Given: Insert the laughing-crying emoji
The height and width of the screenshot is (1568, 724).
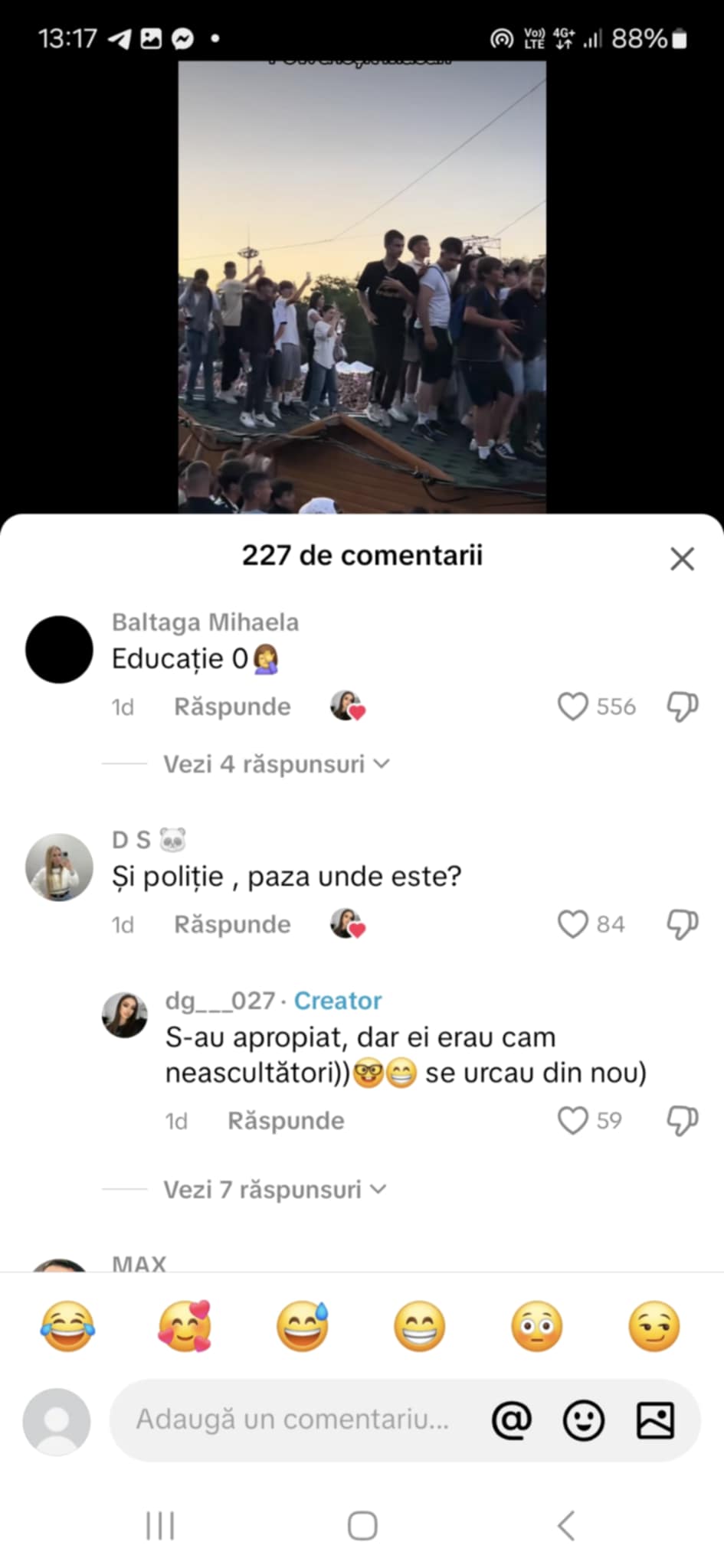Looking at the screenshot, I should (67, 1326).
